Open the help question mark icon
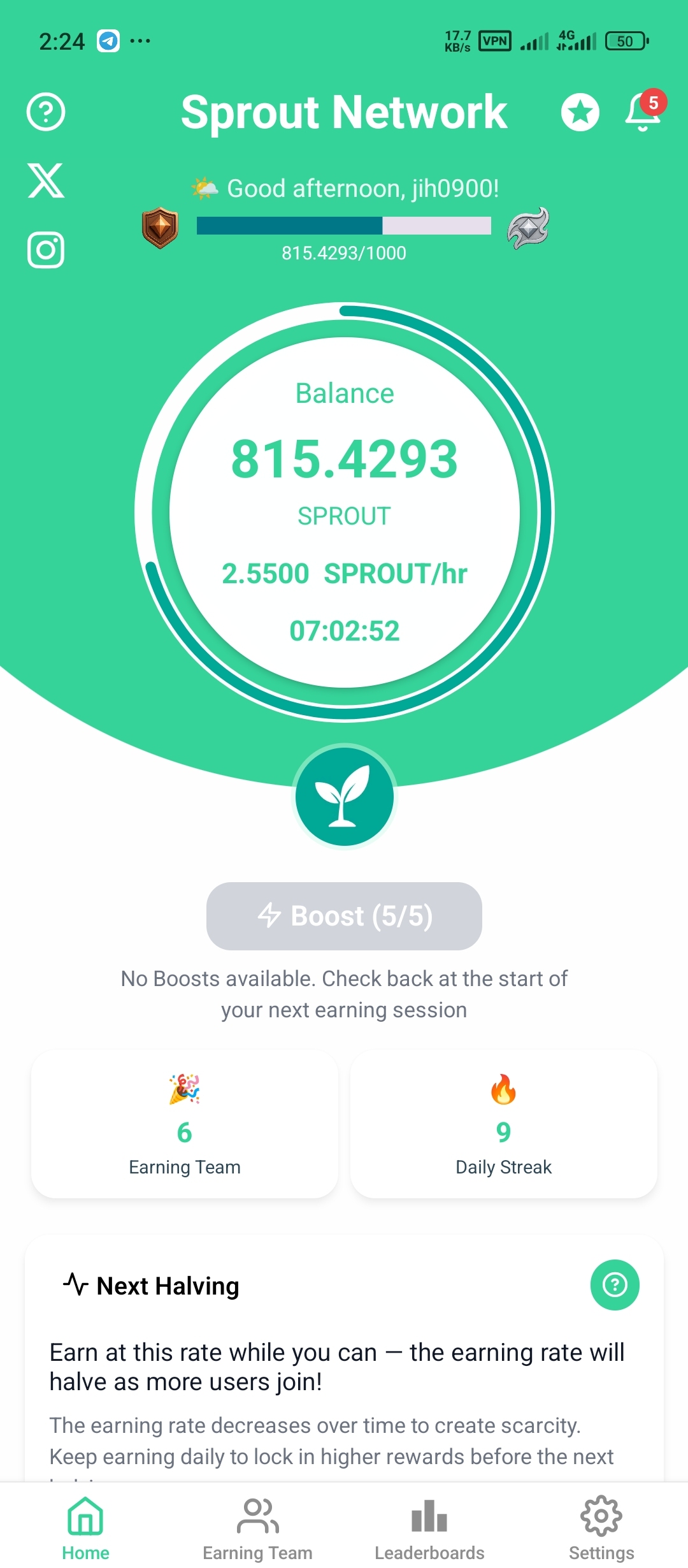688x1568 pixels. 46,112
